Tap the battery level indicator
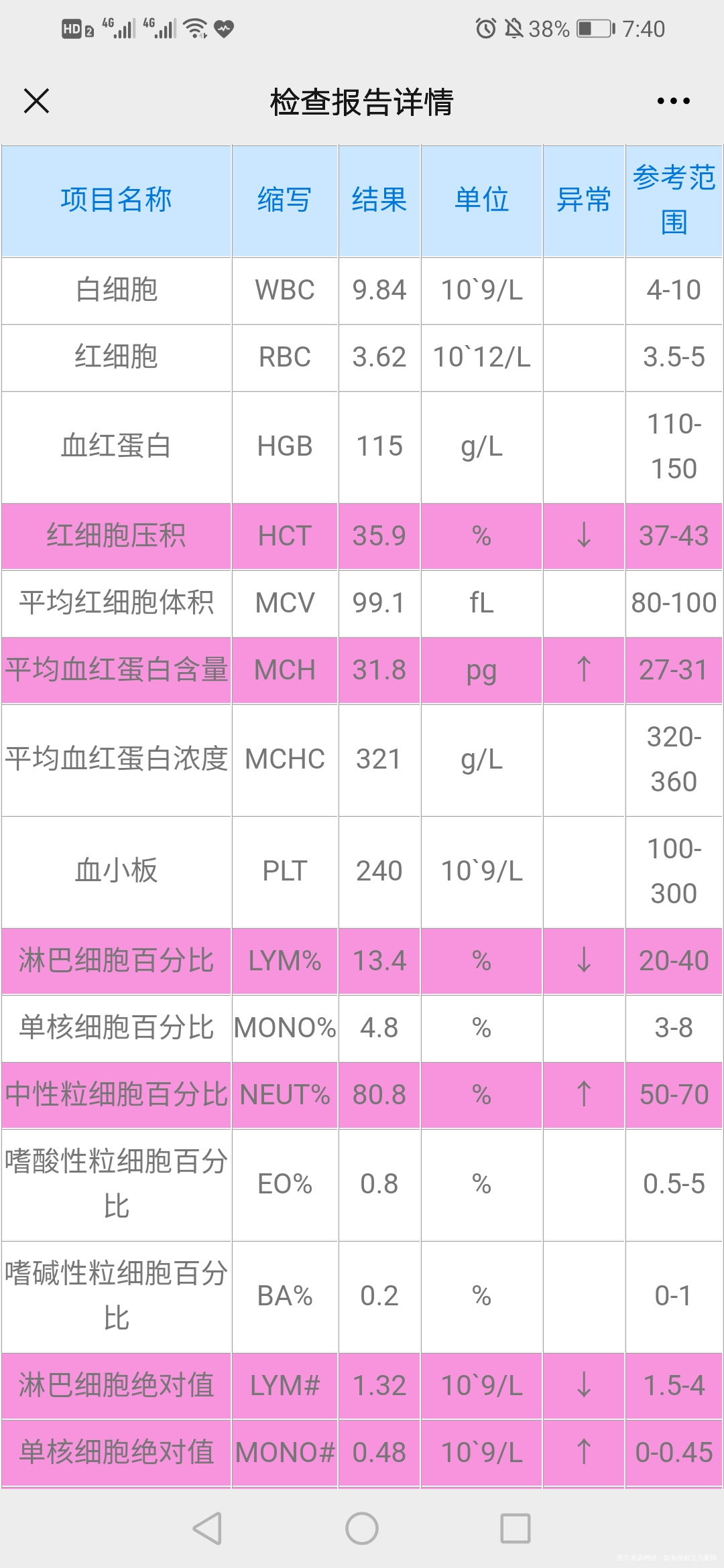Image resolution: width=724 pixels, height=1568 pixels. click(x=595, y=28)
